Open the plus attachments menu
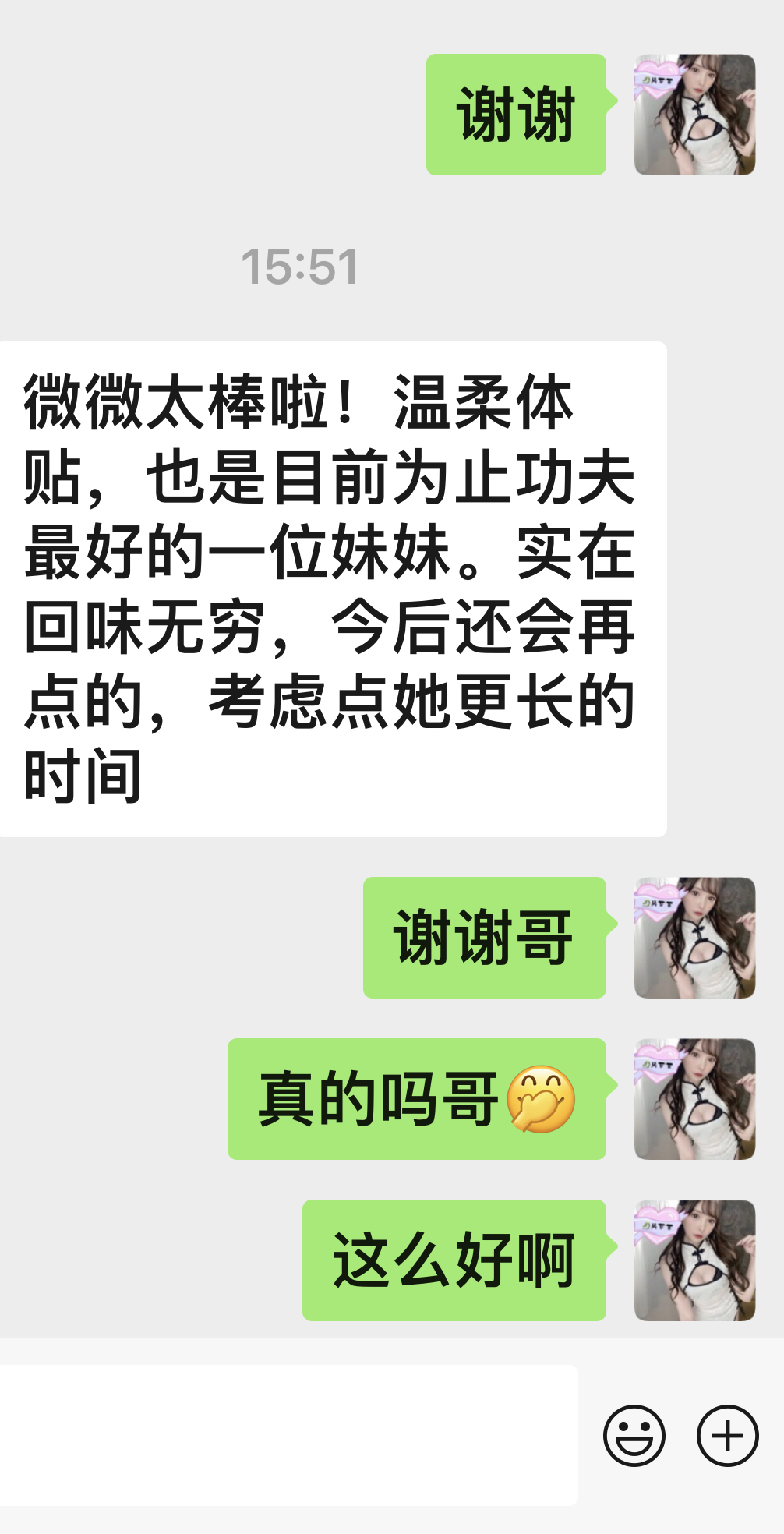The image size is (784, 1534). pos(727,1435)
